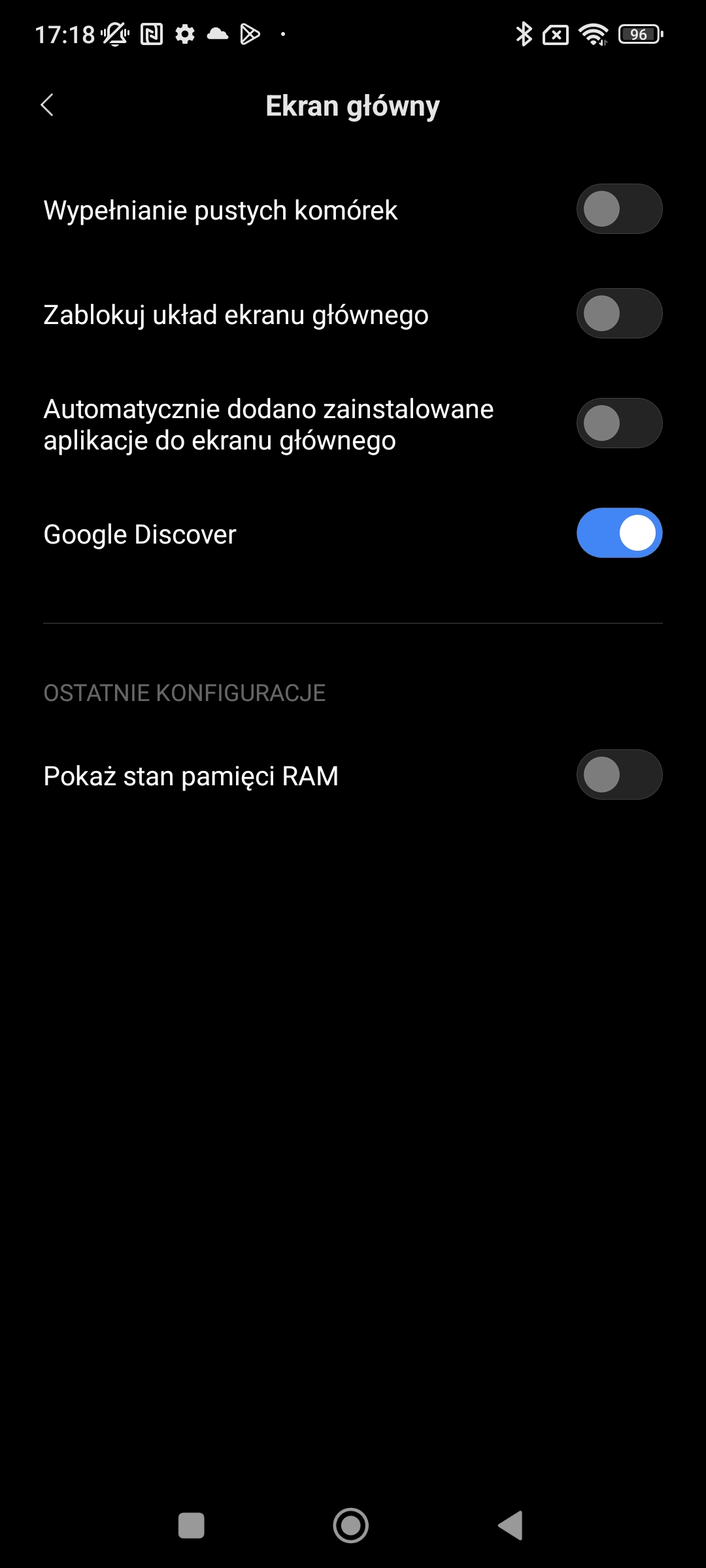The height and width of the screenshot is (1568, 706).
Task: Toggle Automatycznie dodano zainstalowane aplikacje switch
Action: click(618, 423)
